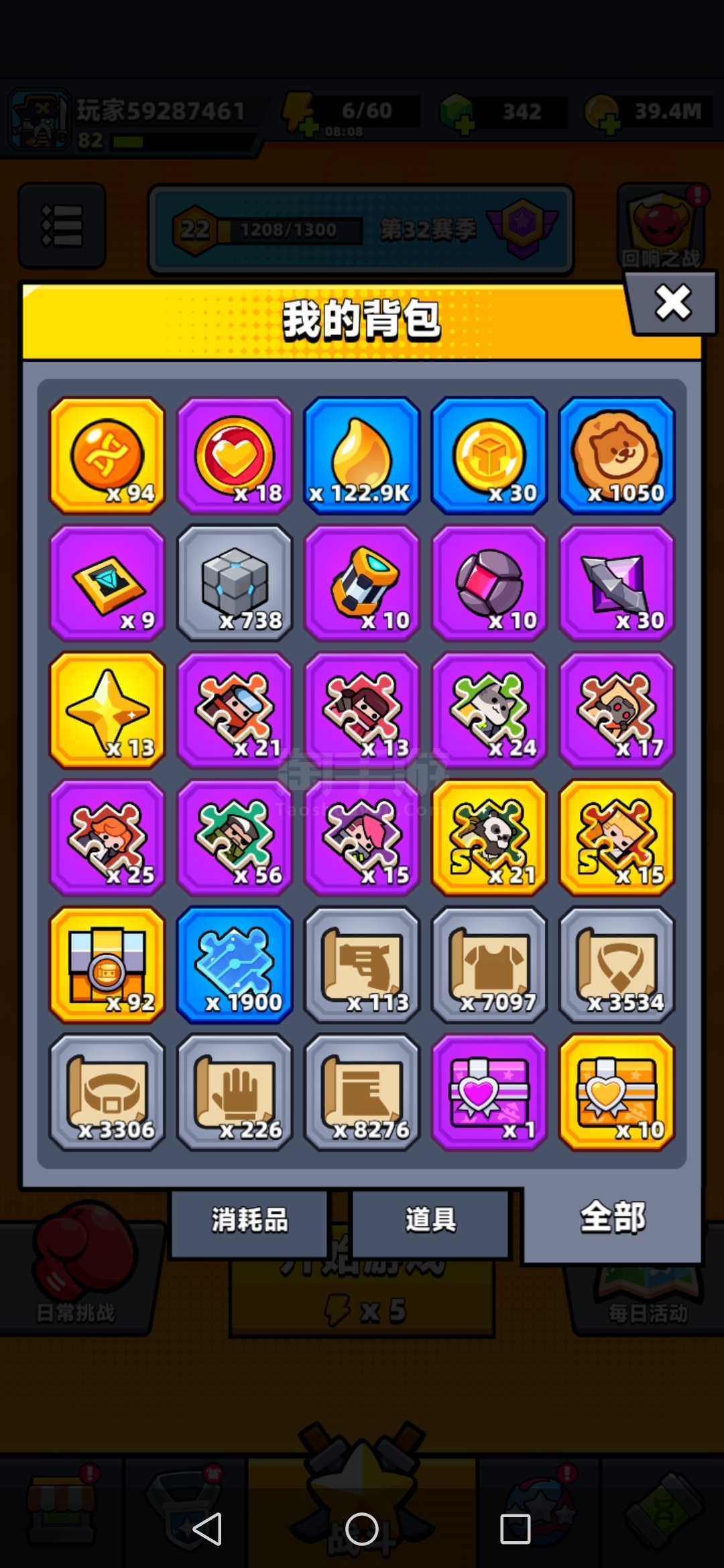724x1568 pixels.
Task: Select the cookie item x1050
Action: tap(617, 456)
